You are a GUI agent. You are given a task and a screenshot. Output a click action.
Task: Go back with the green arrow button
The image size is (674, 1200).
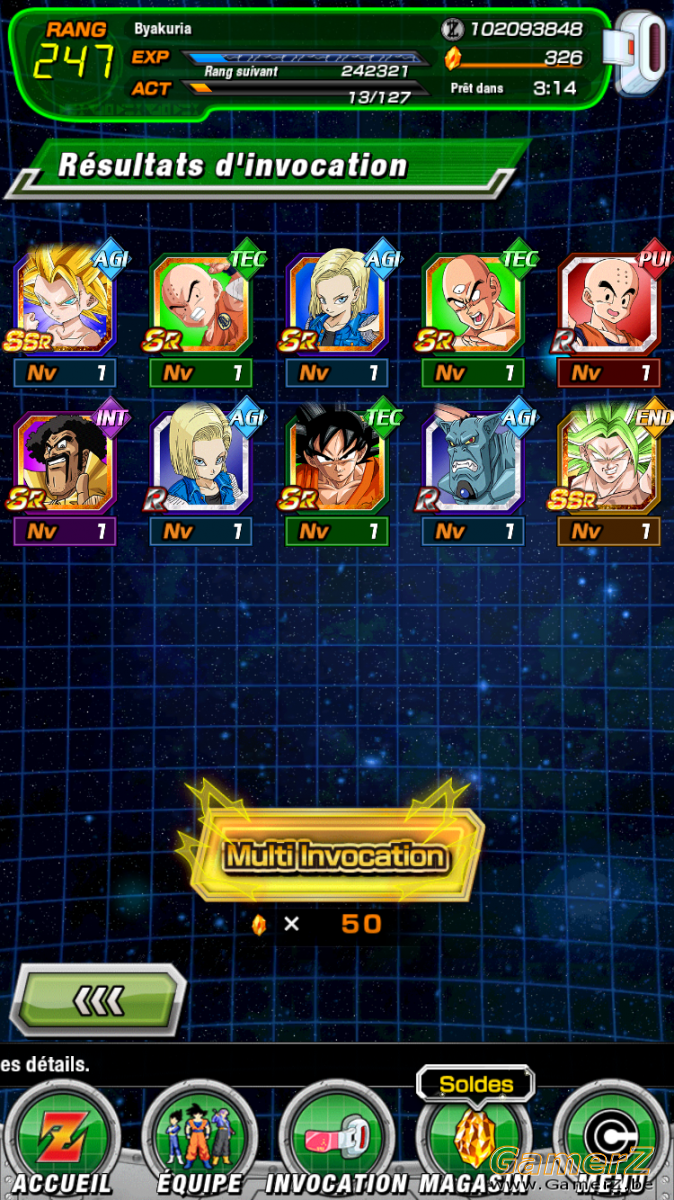[x=96, y=998]
